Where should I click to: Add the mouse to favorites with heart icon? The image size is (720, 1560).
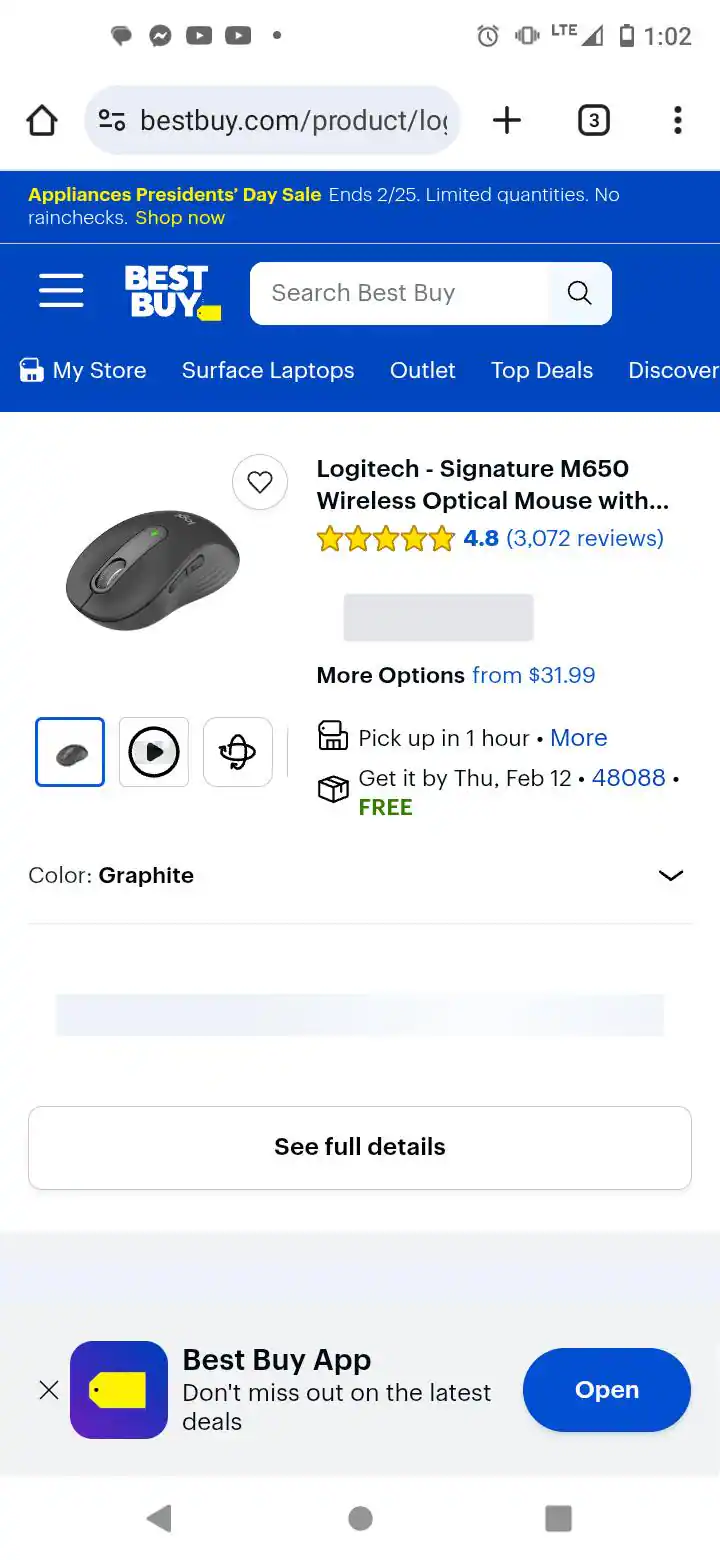259,482
